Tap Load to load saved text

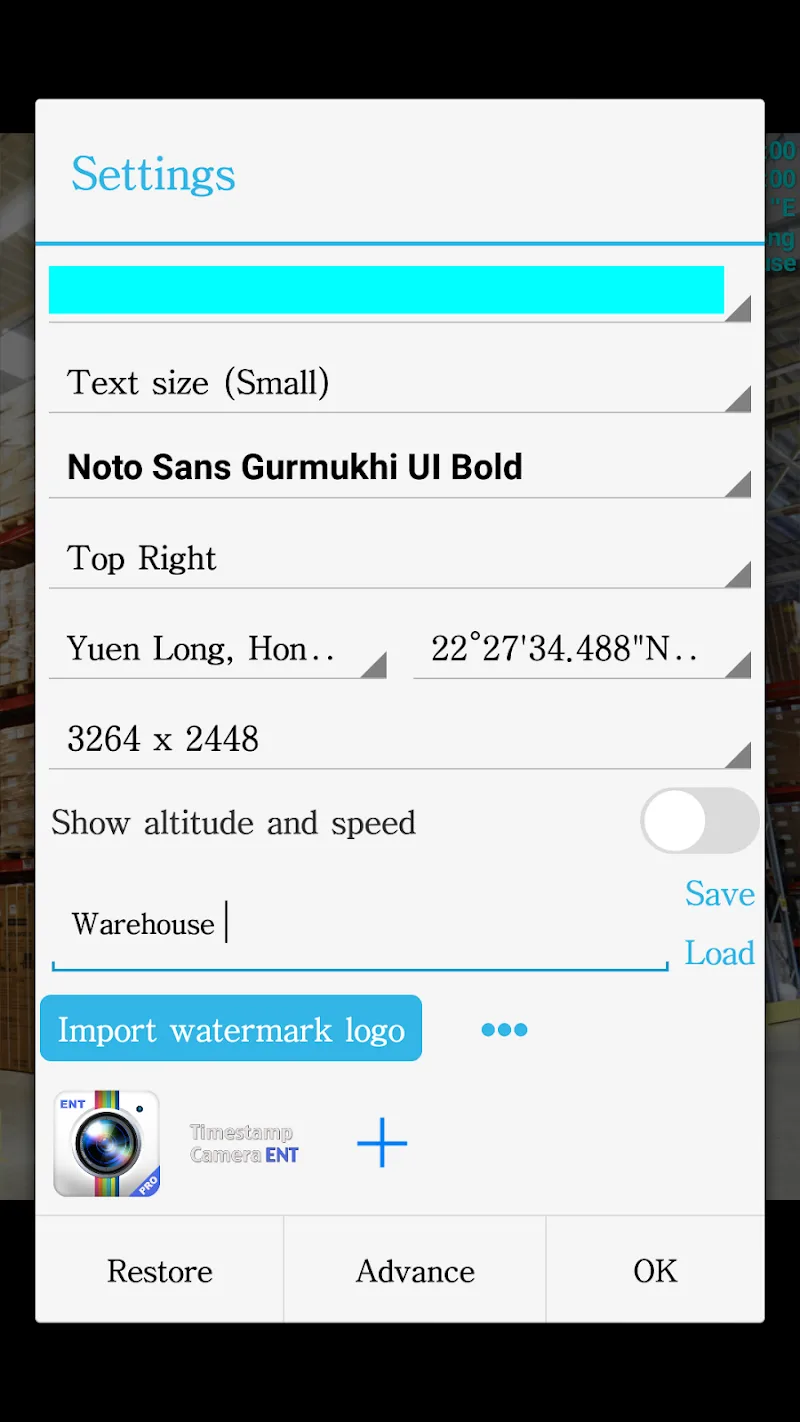coord(719,953)
